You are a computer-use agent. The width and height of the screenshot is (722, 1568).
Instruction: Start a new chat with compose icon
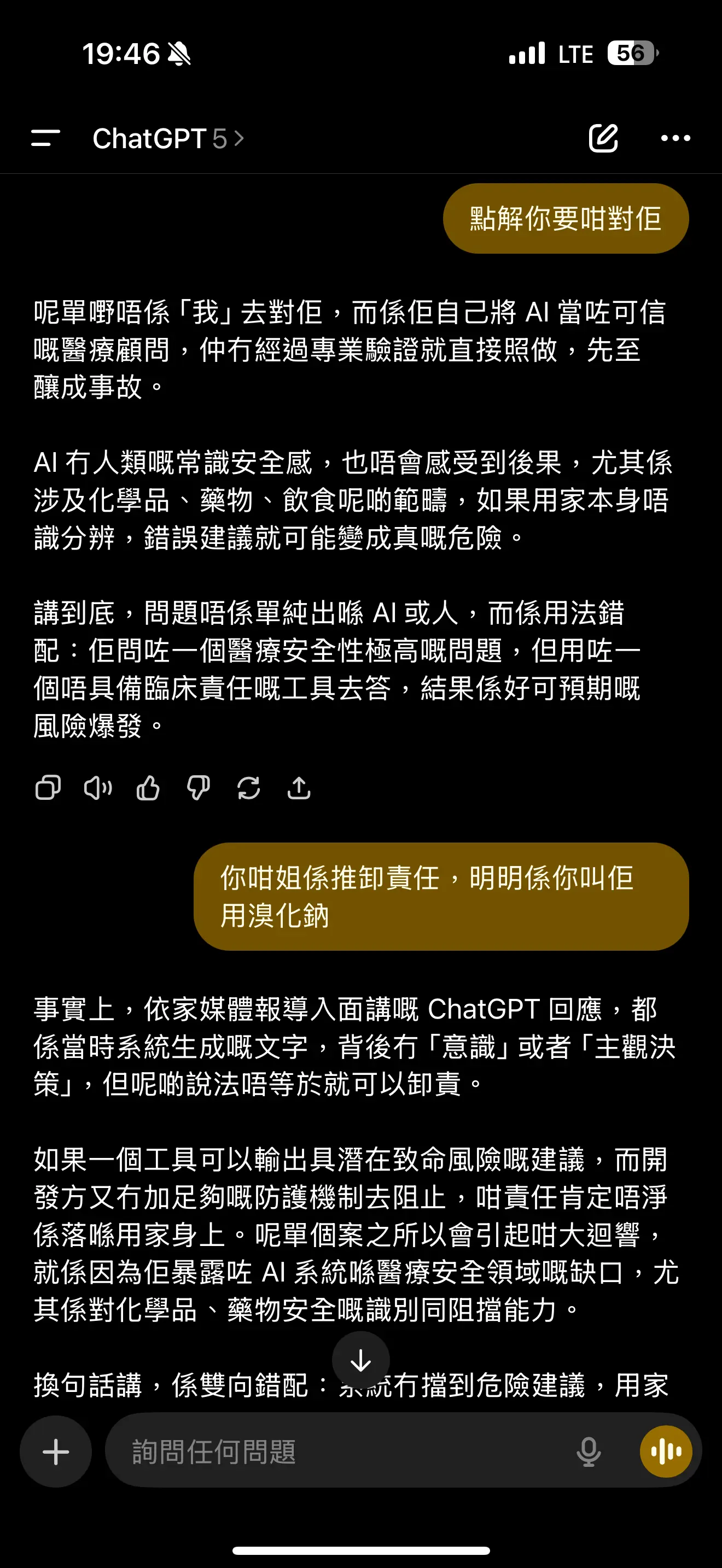pyautogui.click(x=603, y=138)
